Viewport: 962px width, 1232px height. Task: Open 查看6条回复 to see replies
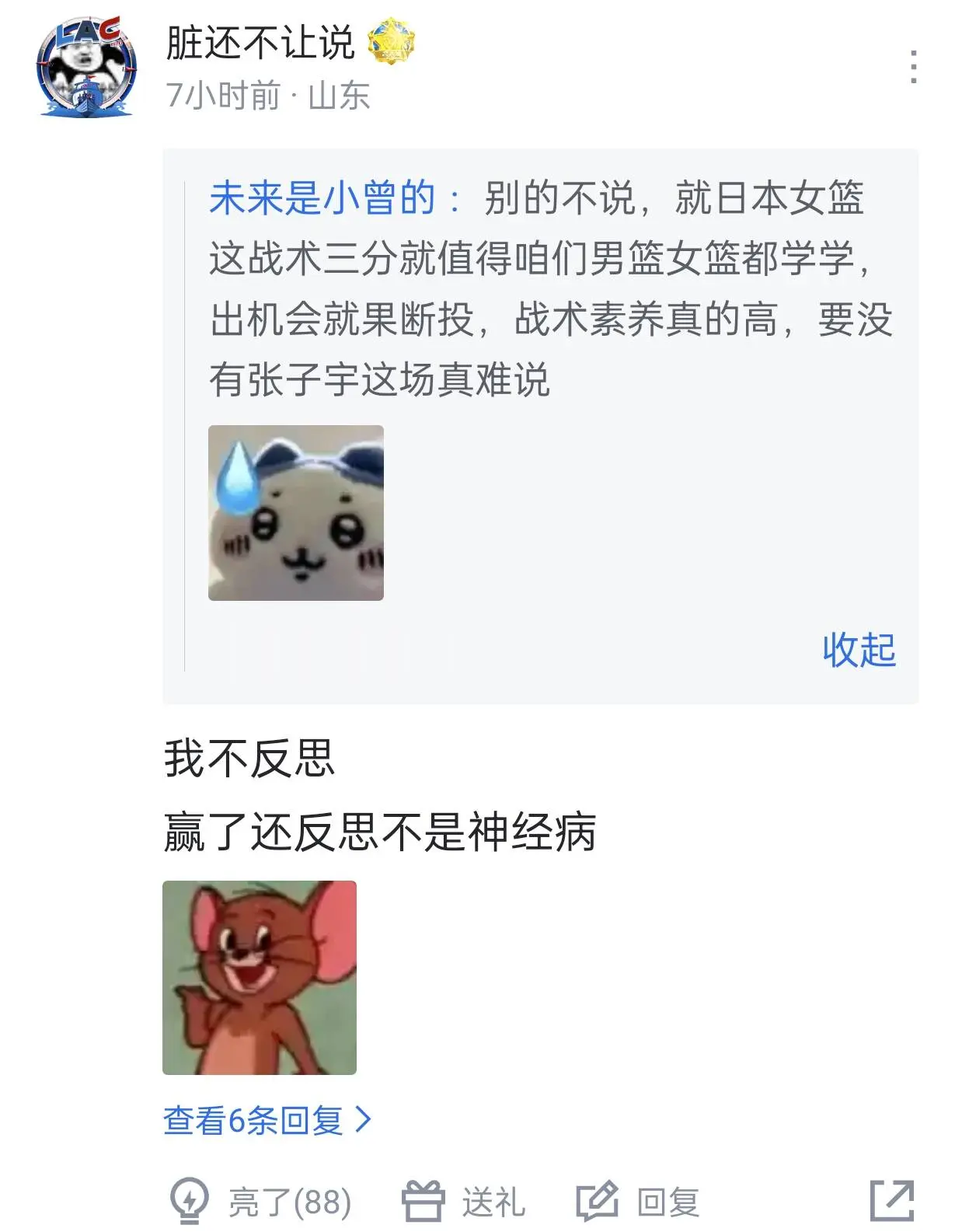[x=267, y=1120]
